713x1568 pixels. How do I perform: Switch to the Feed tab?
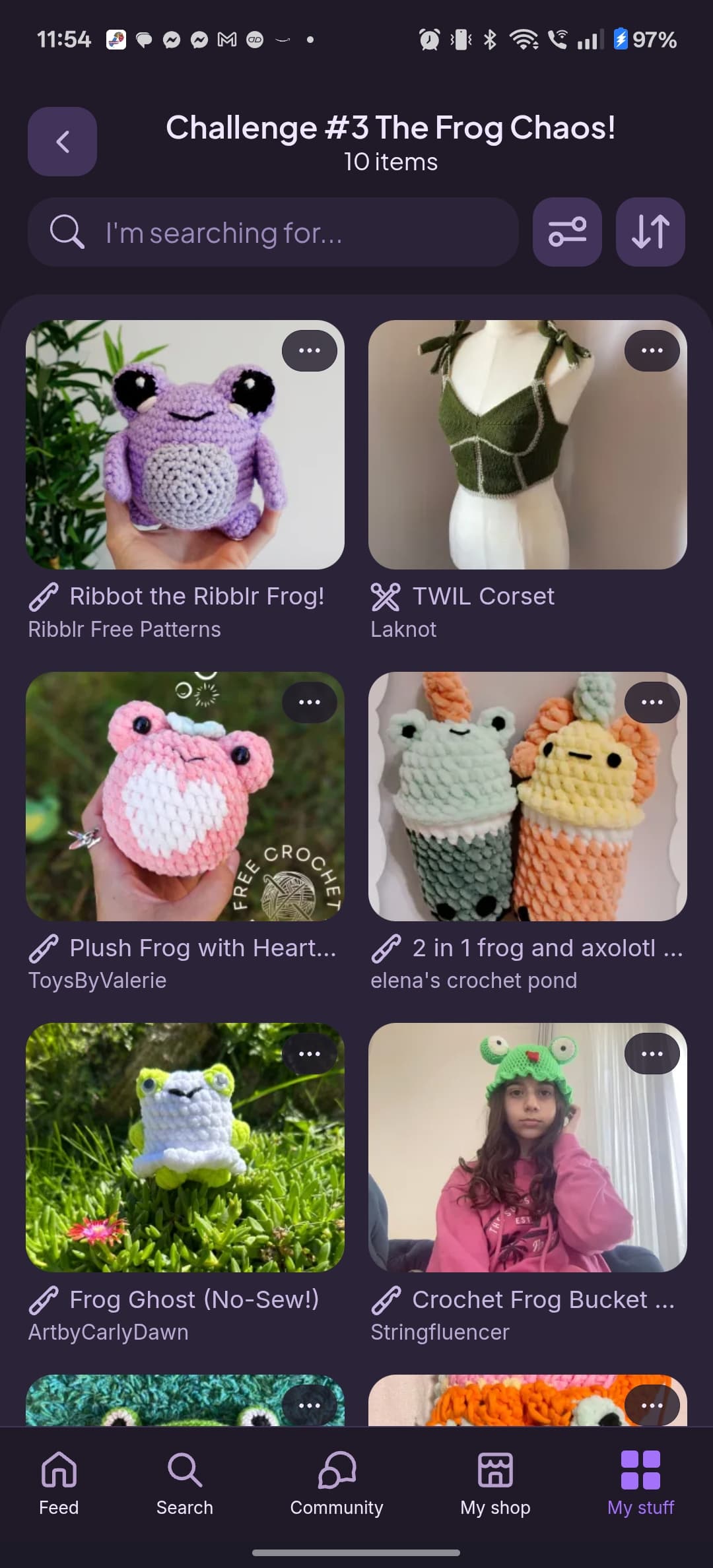tap(59, 1484)
